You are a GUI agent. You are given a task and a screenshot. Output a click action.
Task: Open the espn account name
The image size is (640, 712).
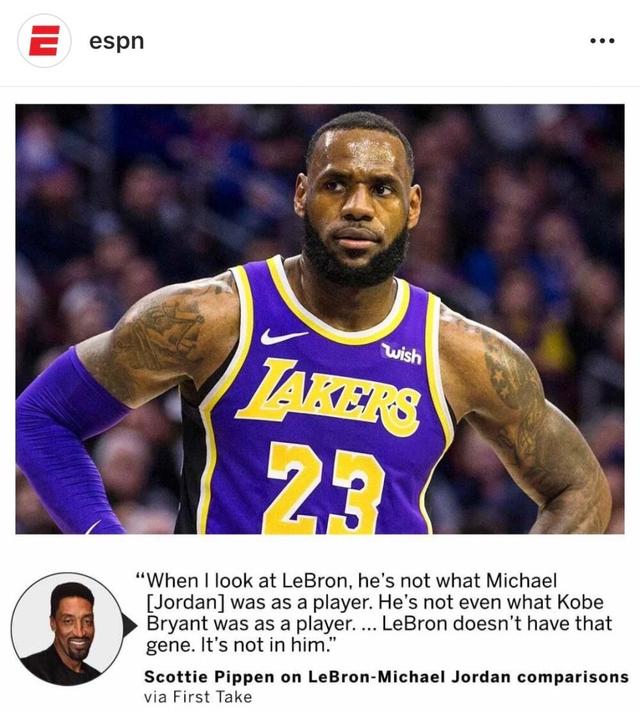pyautogui.click(x=116, y=42)
